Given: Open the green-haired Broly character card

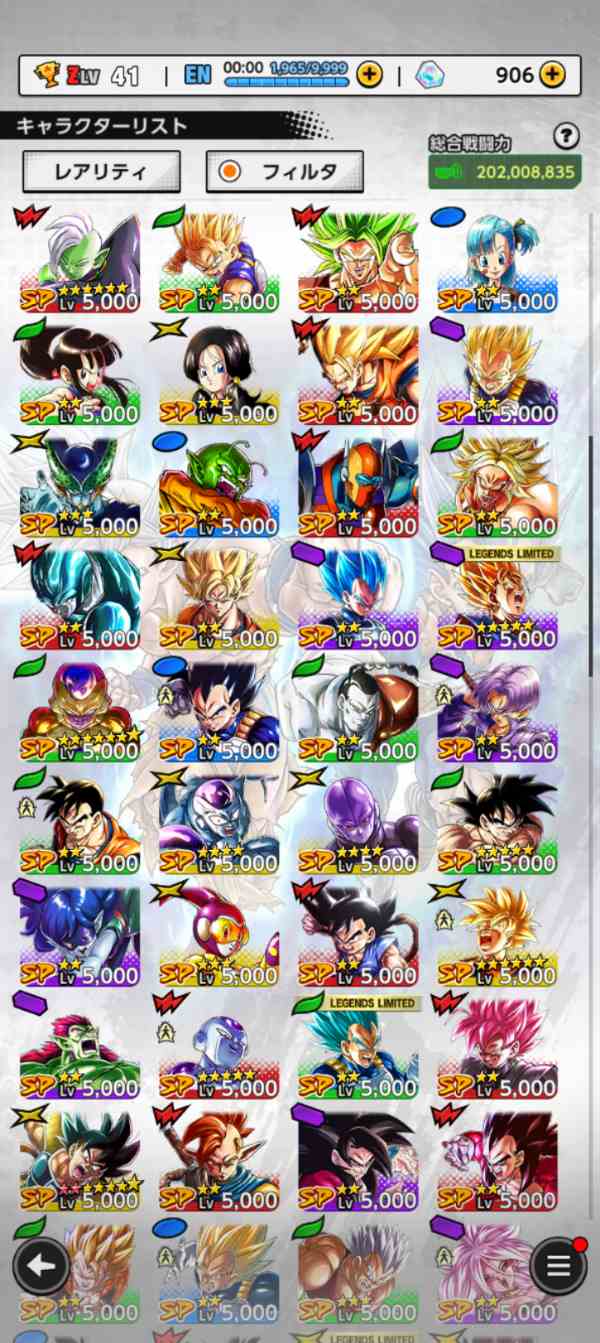Looking at the screenshot, I should [358, 262].
